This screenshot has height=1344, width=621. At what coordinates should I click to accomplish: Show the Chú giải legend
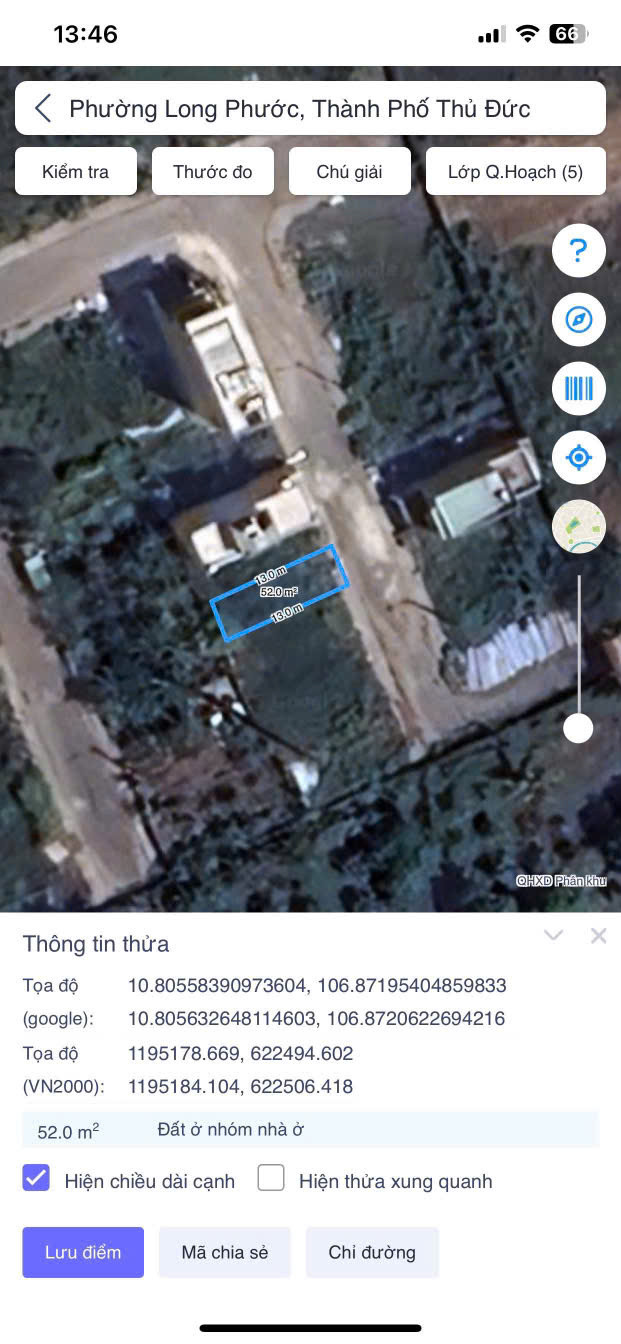click(x=350, y=171)
